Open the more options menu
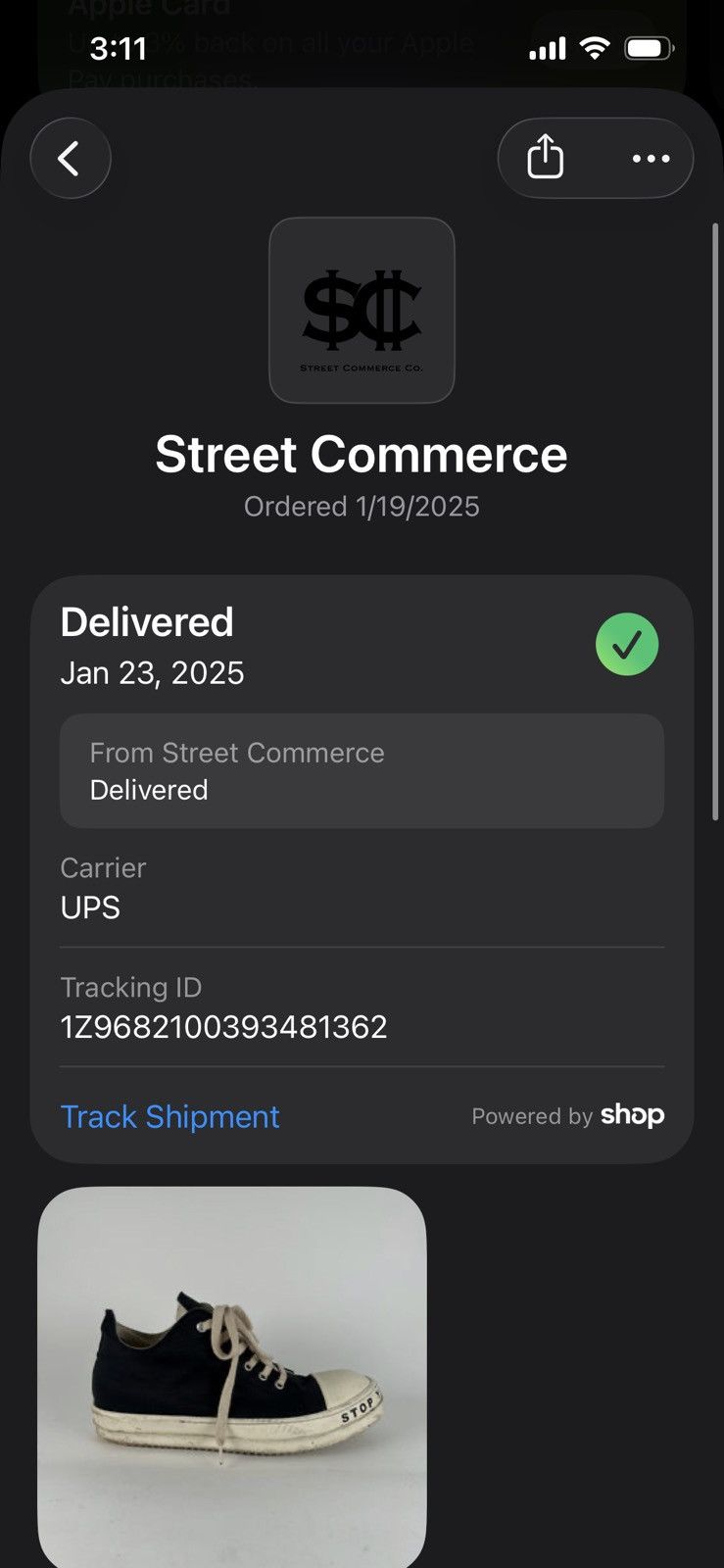Screen dimensions: 724x1568 651,159
